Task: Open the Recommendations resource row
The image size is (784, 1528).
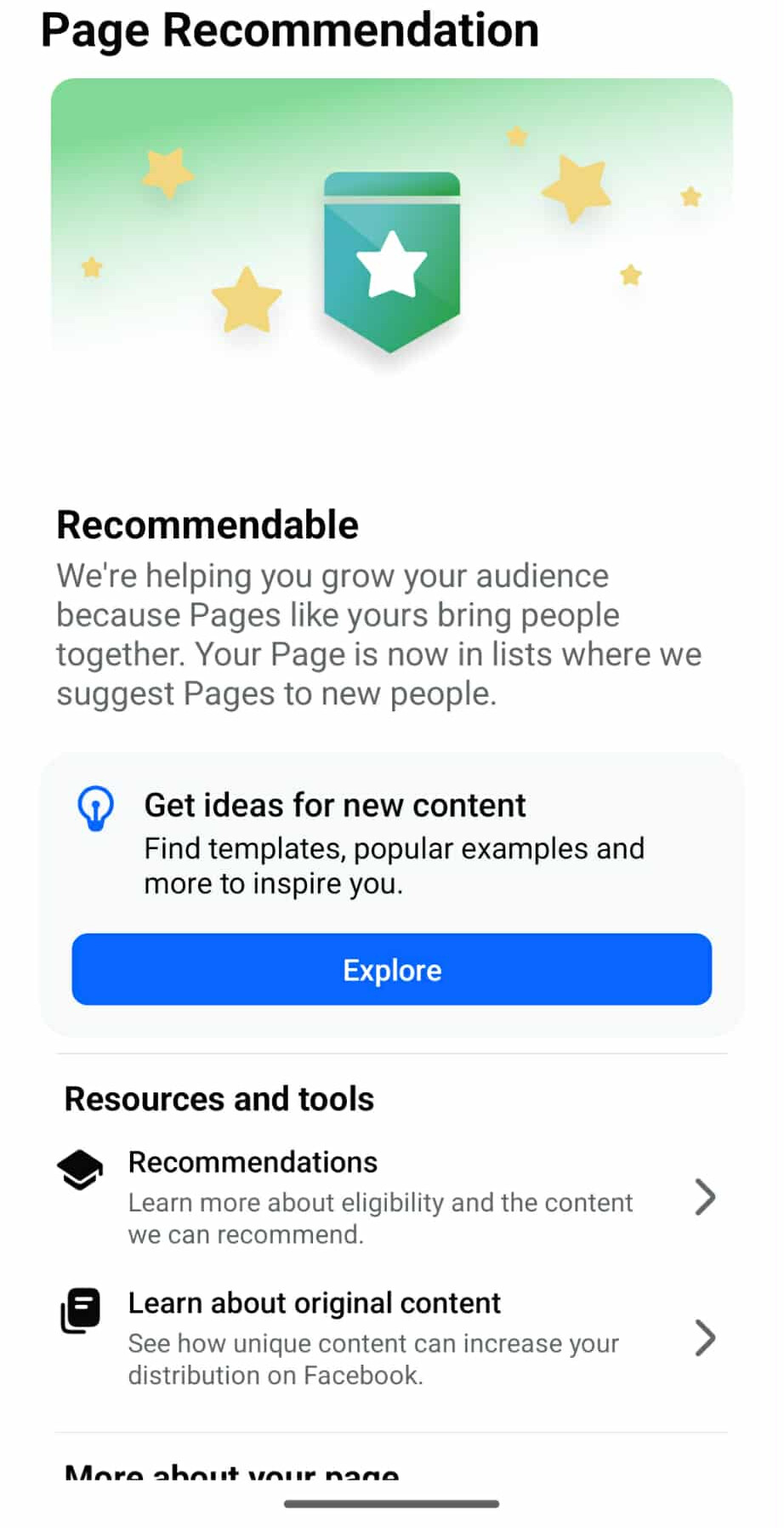Action: pyautogui.click(x=391, y=1197)
